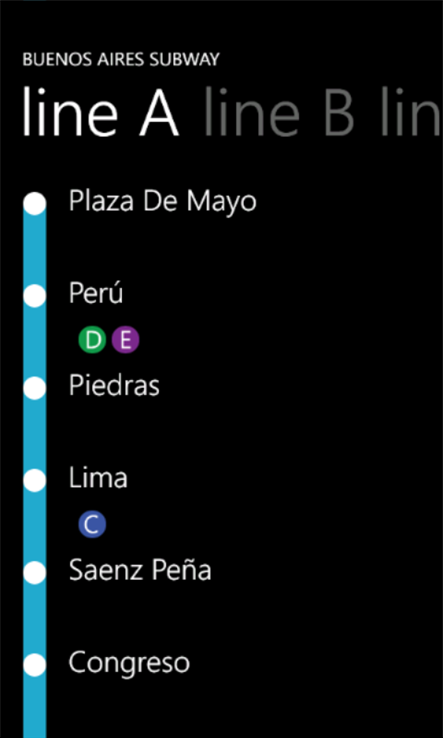Select the line D transfer badge
The width and height of the screenshot is (443, 738).
pos(92,340)
